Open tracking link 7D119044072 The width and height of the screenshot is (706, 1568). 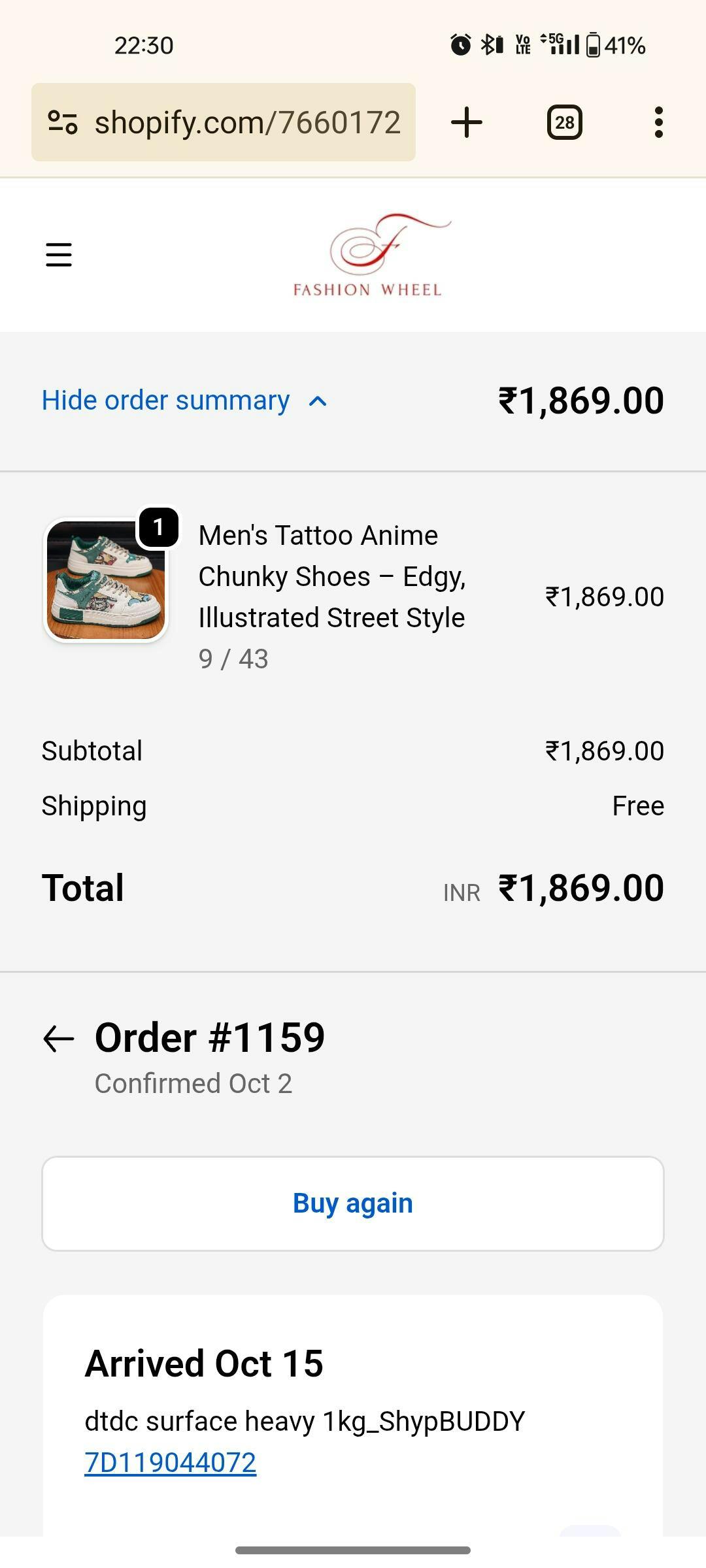point(171,1463)
